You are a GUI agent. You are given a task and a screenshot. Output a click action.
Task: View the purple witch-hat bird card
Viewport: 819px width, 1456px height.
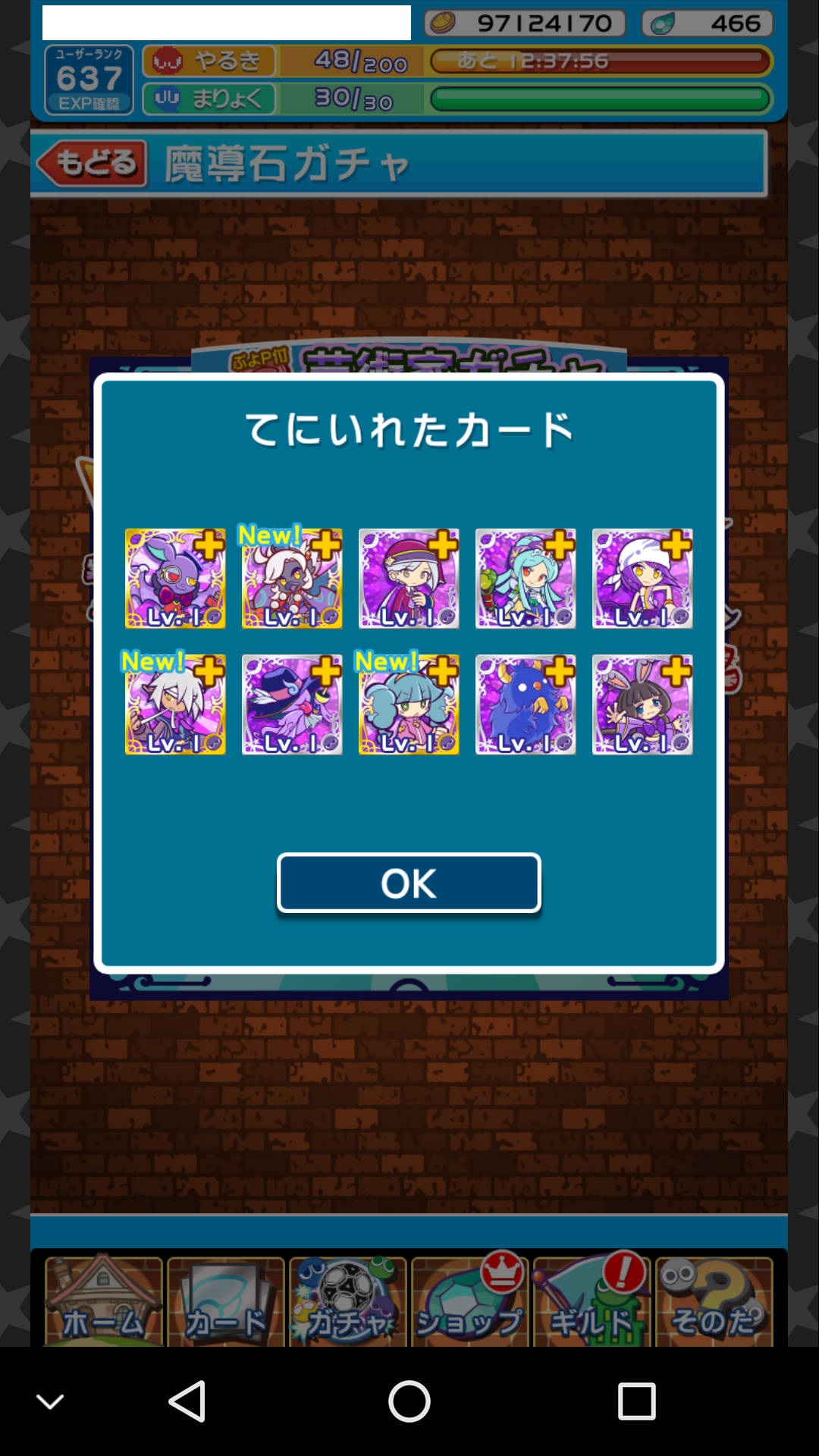click(292, 704)
